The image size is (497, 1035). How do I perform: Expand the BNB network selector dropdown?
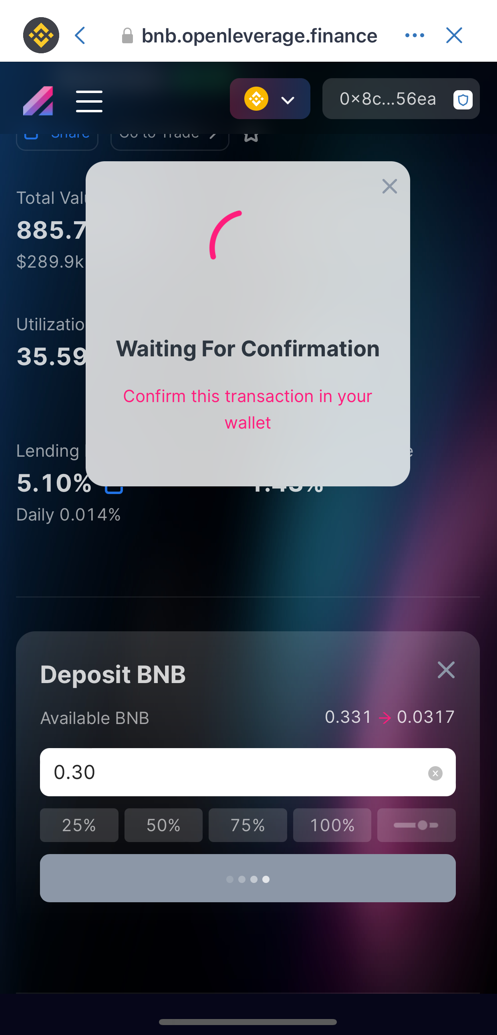point(270,99)
